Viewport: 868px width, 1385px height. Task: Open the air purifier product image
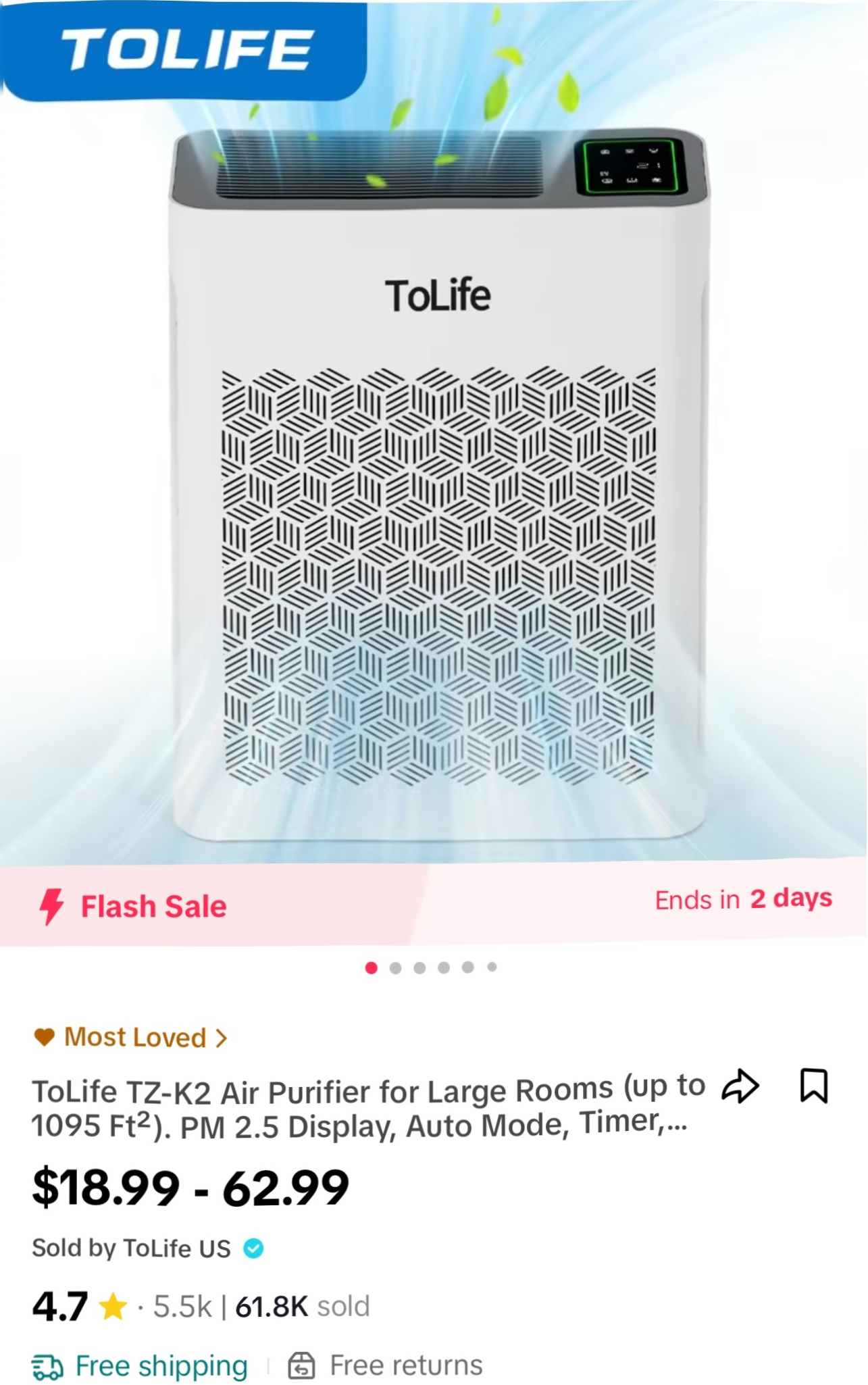pos(438,486)
